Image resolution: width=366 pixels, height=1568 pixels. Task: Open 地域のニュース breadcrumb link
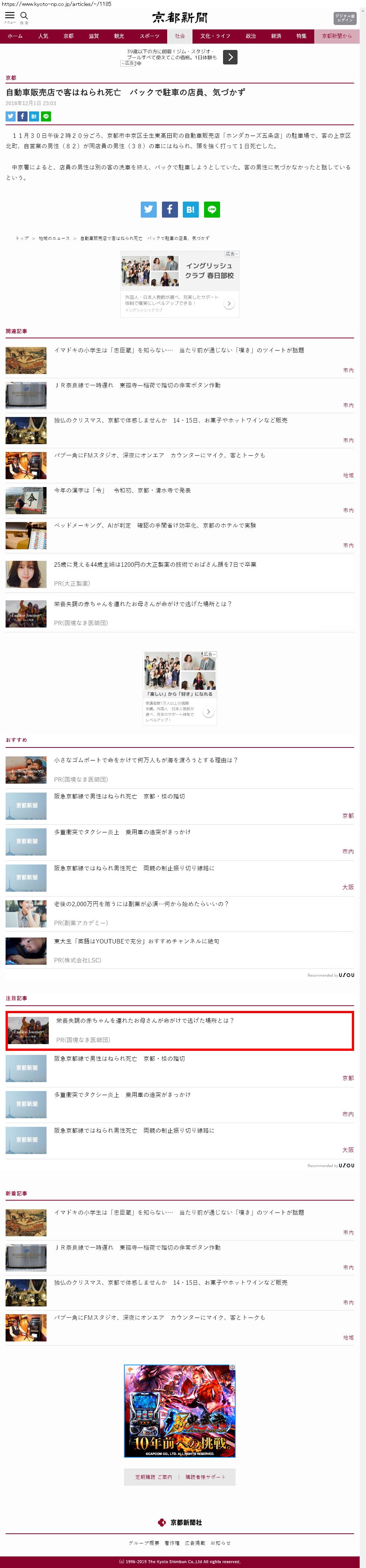coord(54,238)
